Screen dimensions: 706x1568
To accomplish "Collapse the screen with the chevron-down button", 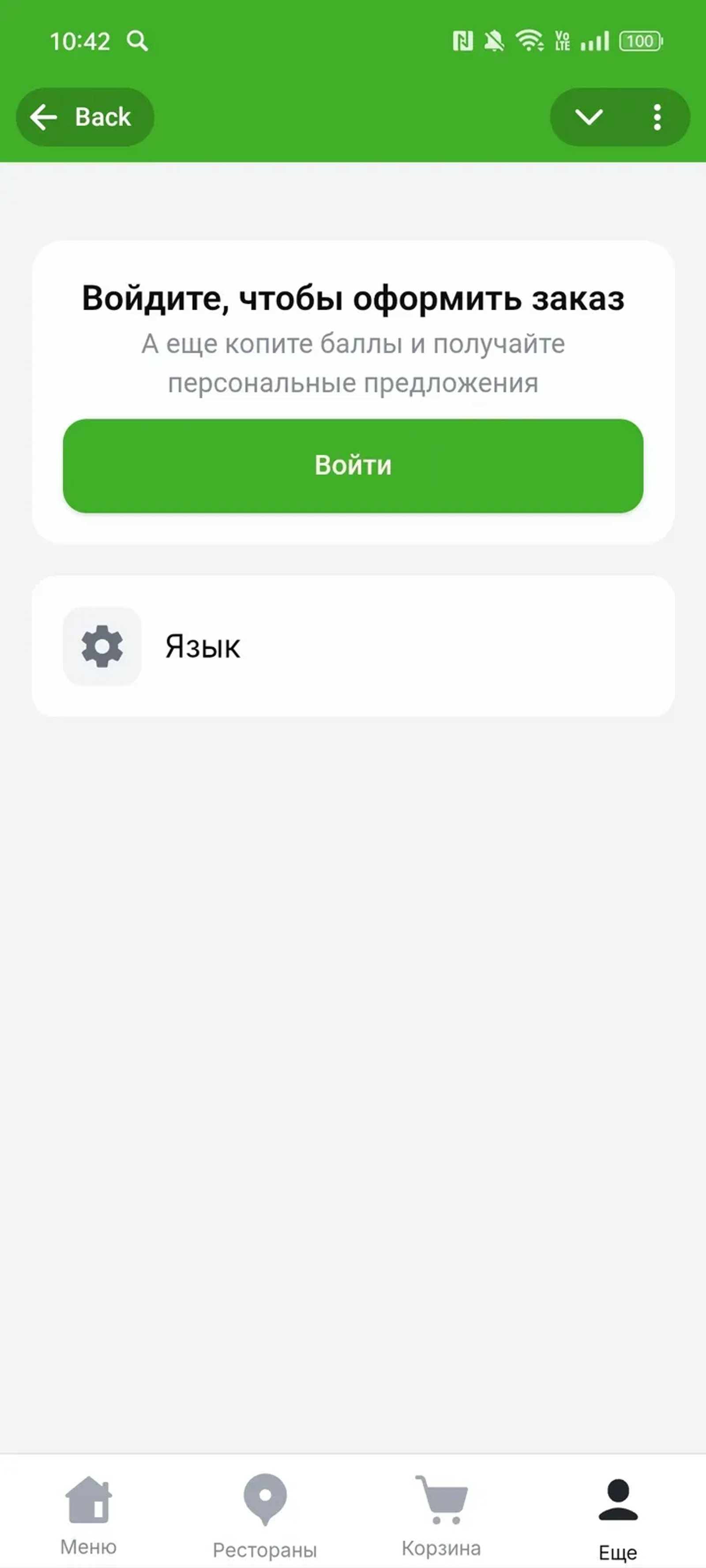I will click(x=588, y=116).
